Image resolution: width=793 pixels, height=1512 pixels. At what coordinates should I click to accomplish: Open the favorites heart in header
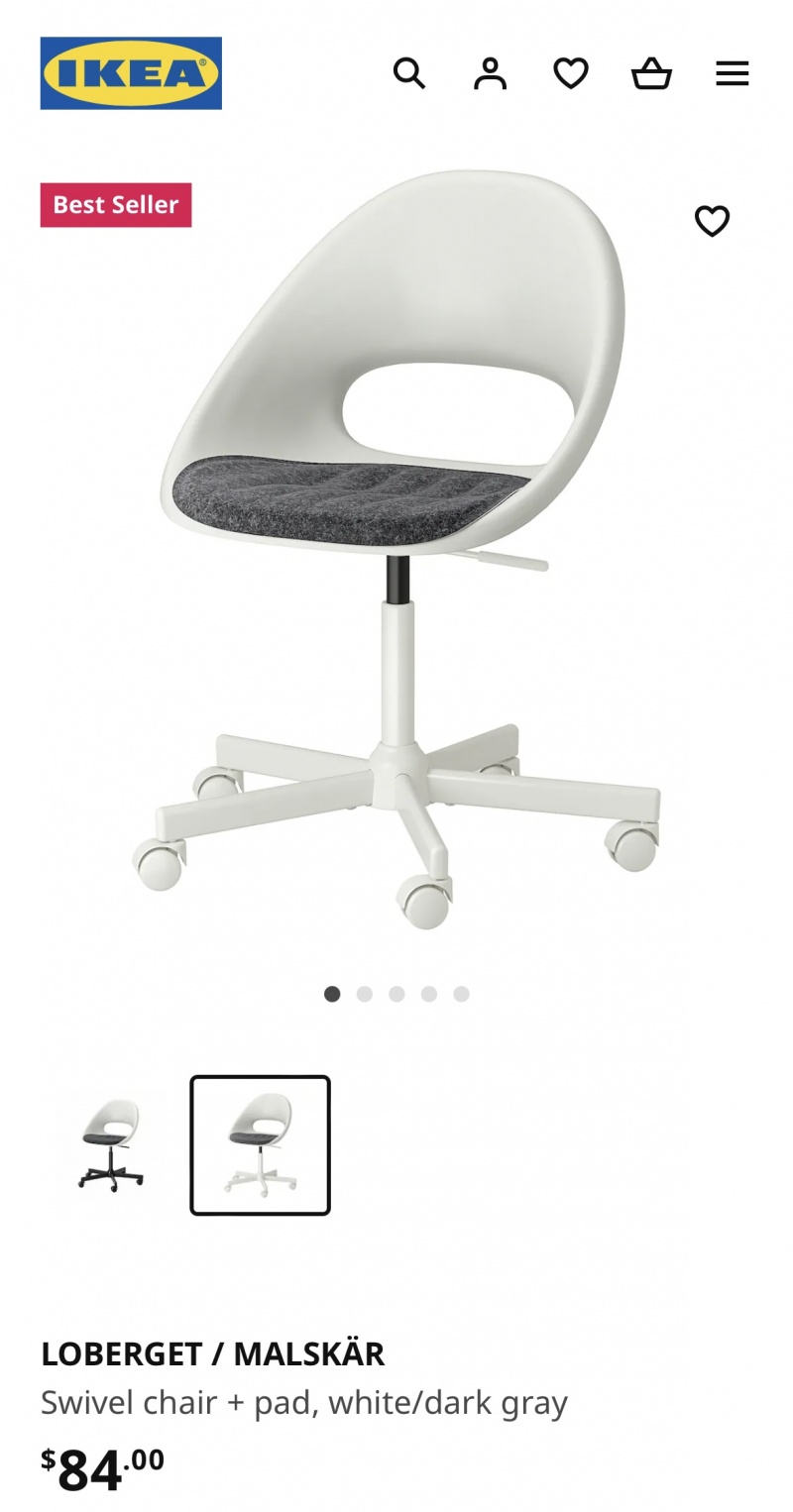571,73
